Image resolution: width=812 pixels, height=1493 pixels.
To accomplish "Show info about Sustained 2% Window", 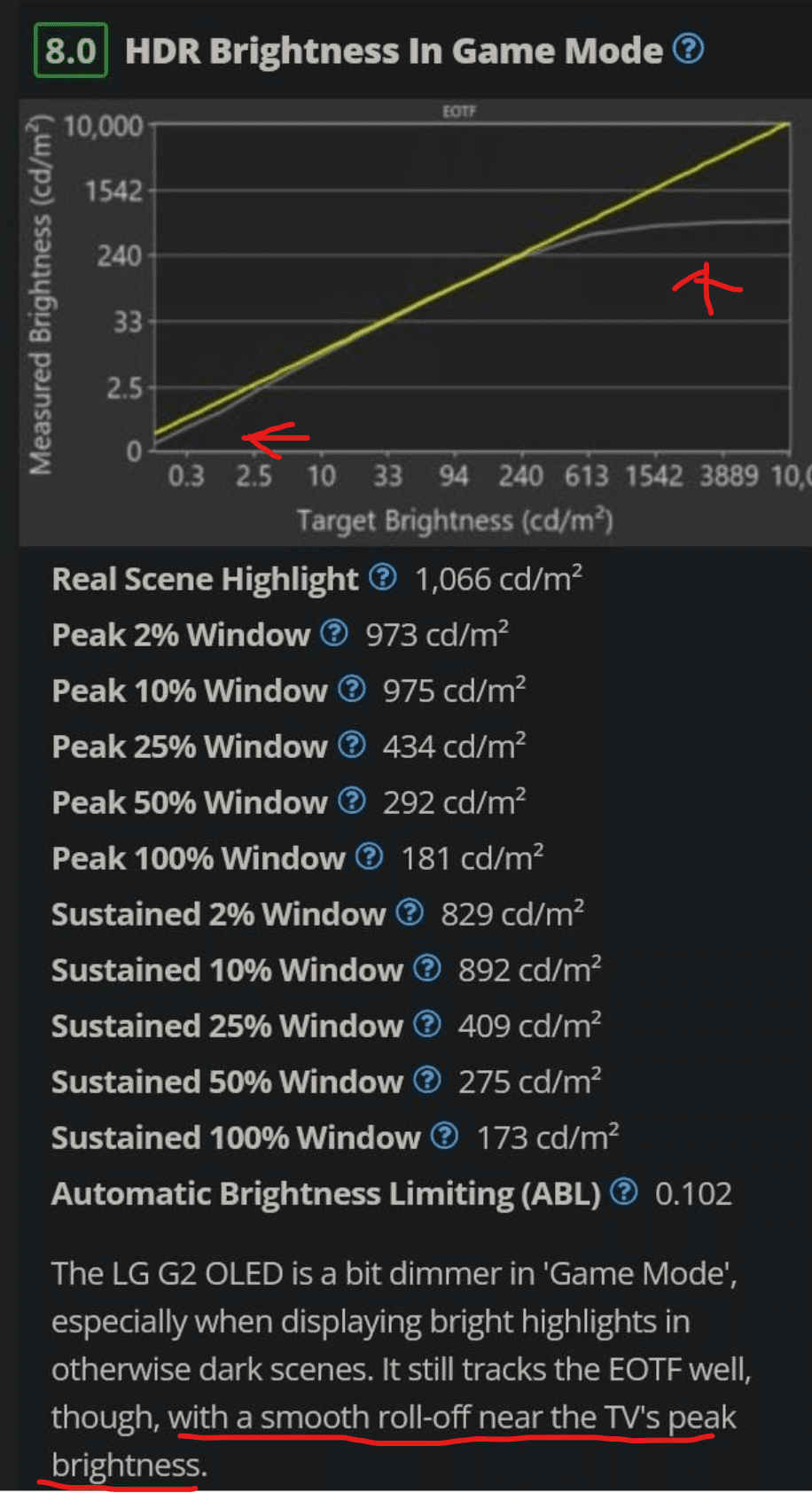I will coord(409,912).
